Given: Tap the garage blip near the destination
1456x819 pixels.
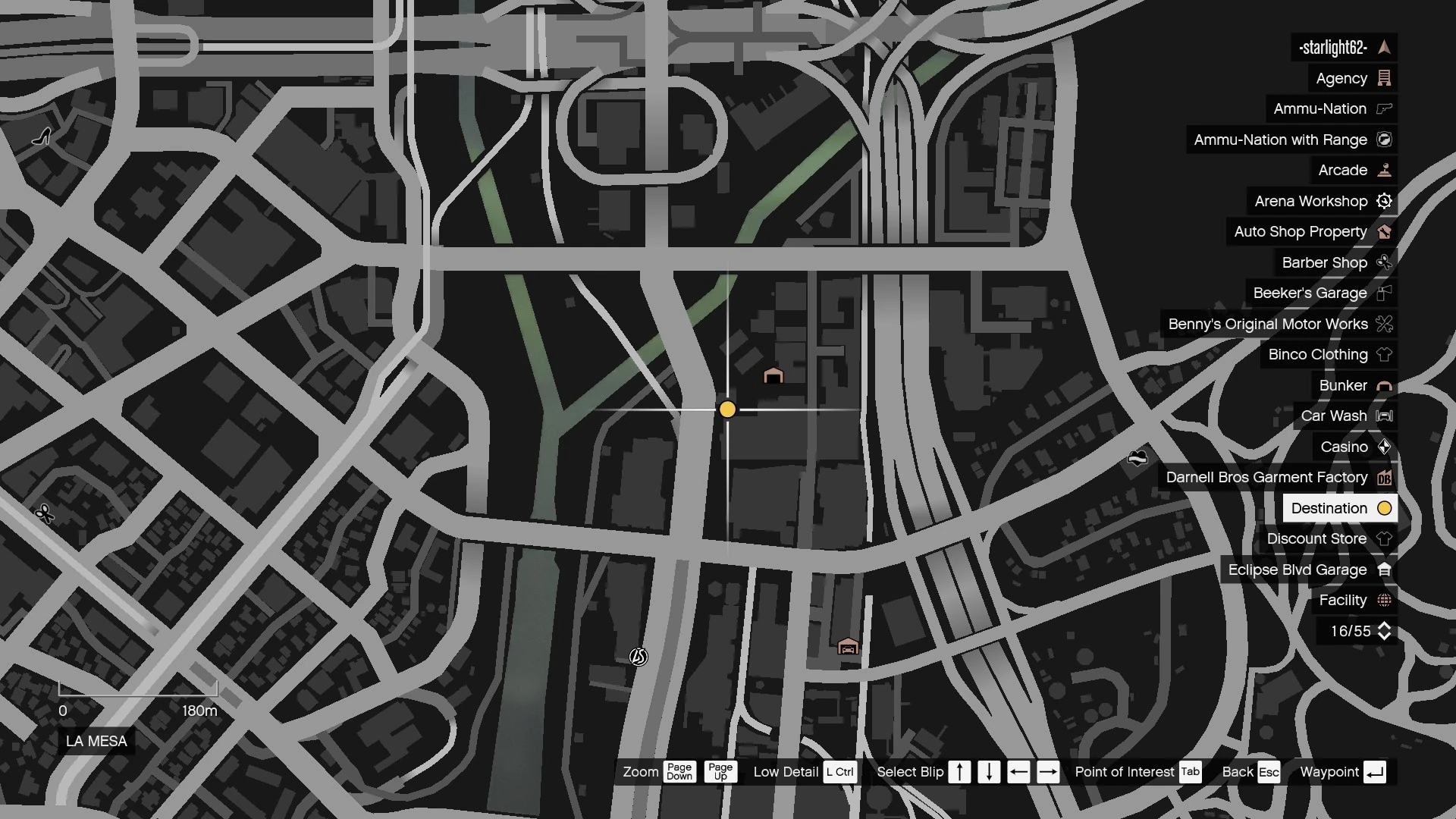Looking at the screenshot, I should 773,375.
